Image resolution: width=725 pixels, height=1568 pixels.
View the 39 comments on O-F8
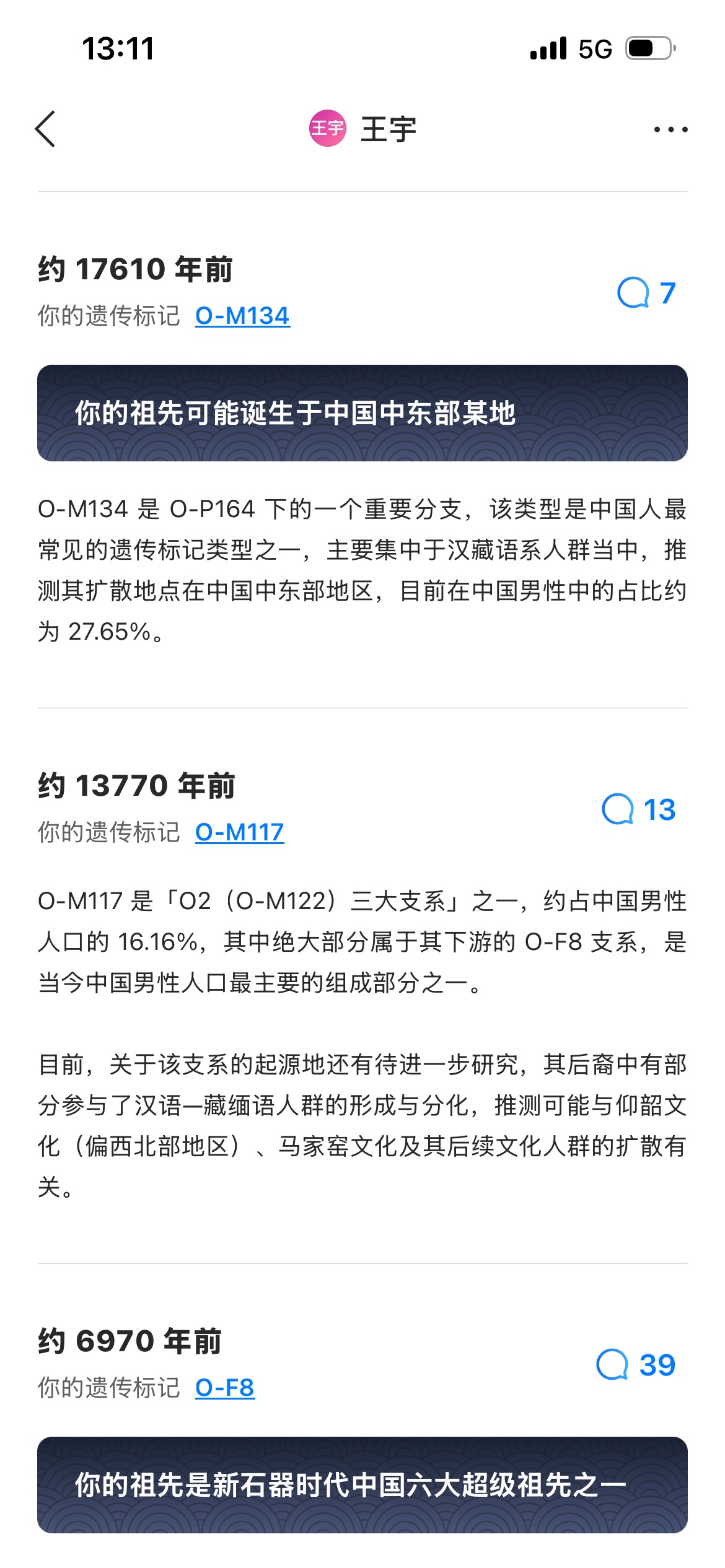(x=636, y=1365)
